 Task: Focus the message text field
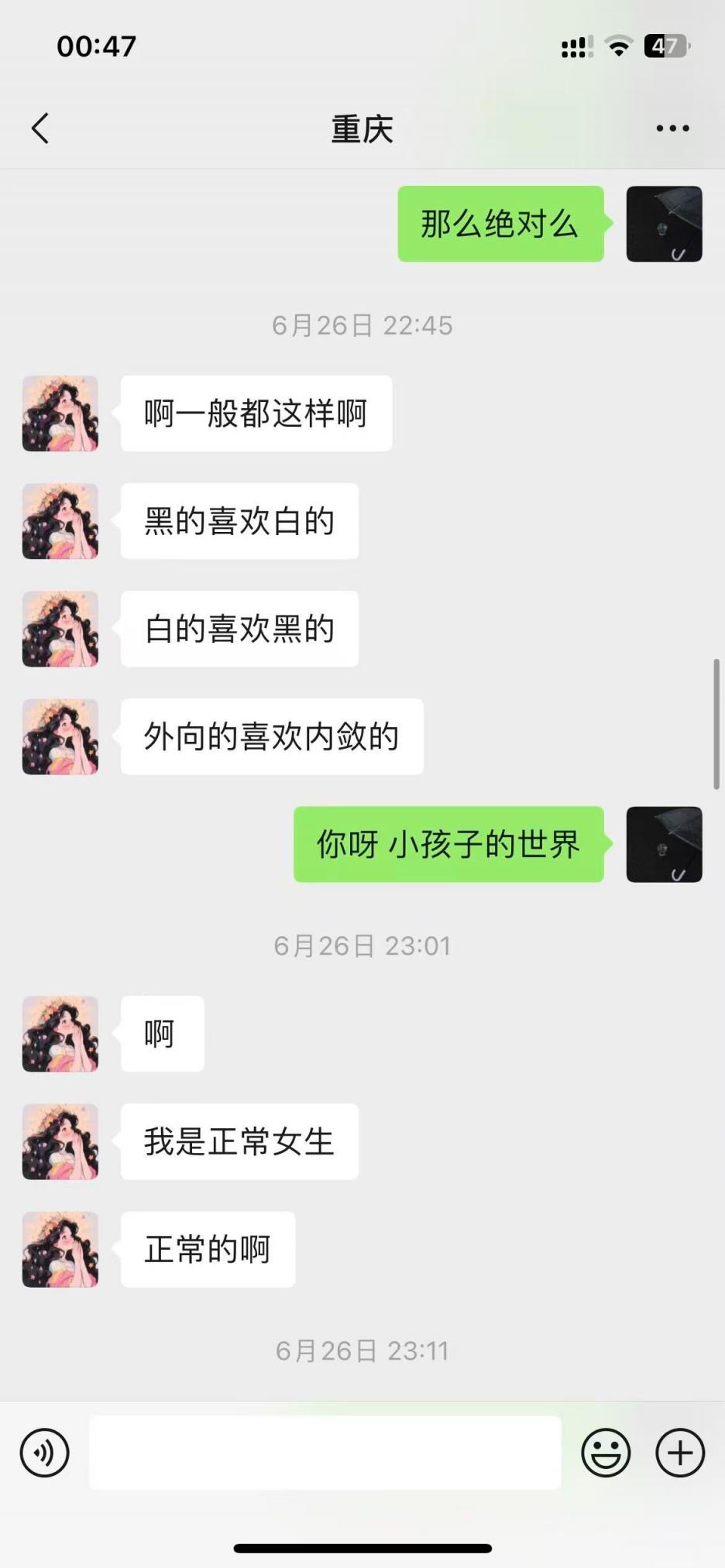pos(325,1453)
